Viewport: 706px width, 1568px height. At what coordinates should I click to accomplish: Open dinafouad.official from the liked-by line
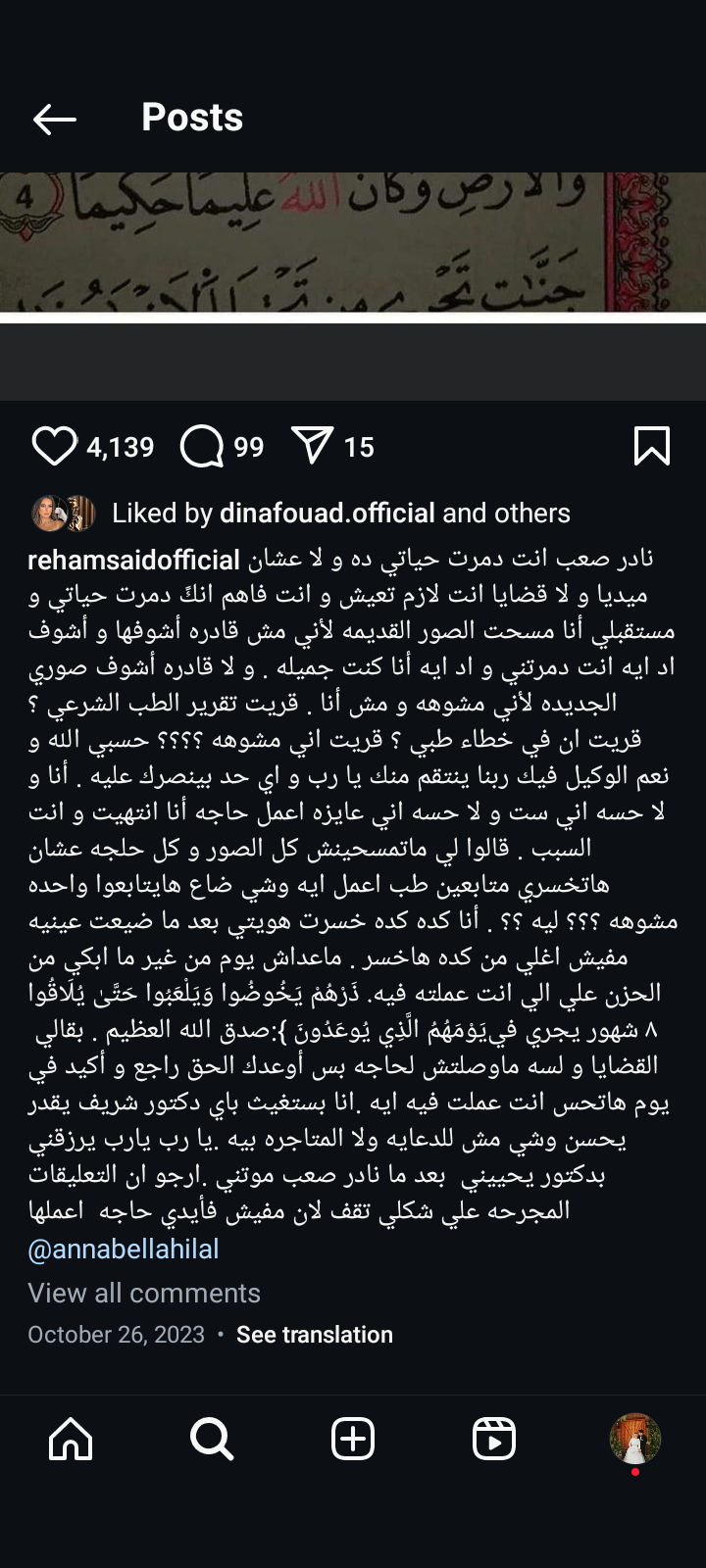tap(327, 514)
